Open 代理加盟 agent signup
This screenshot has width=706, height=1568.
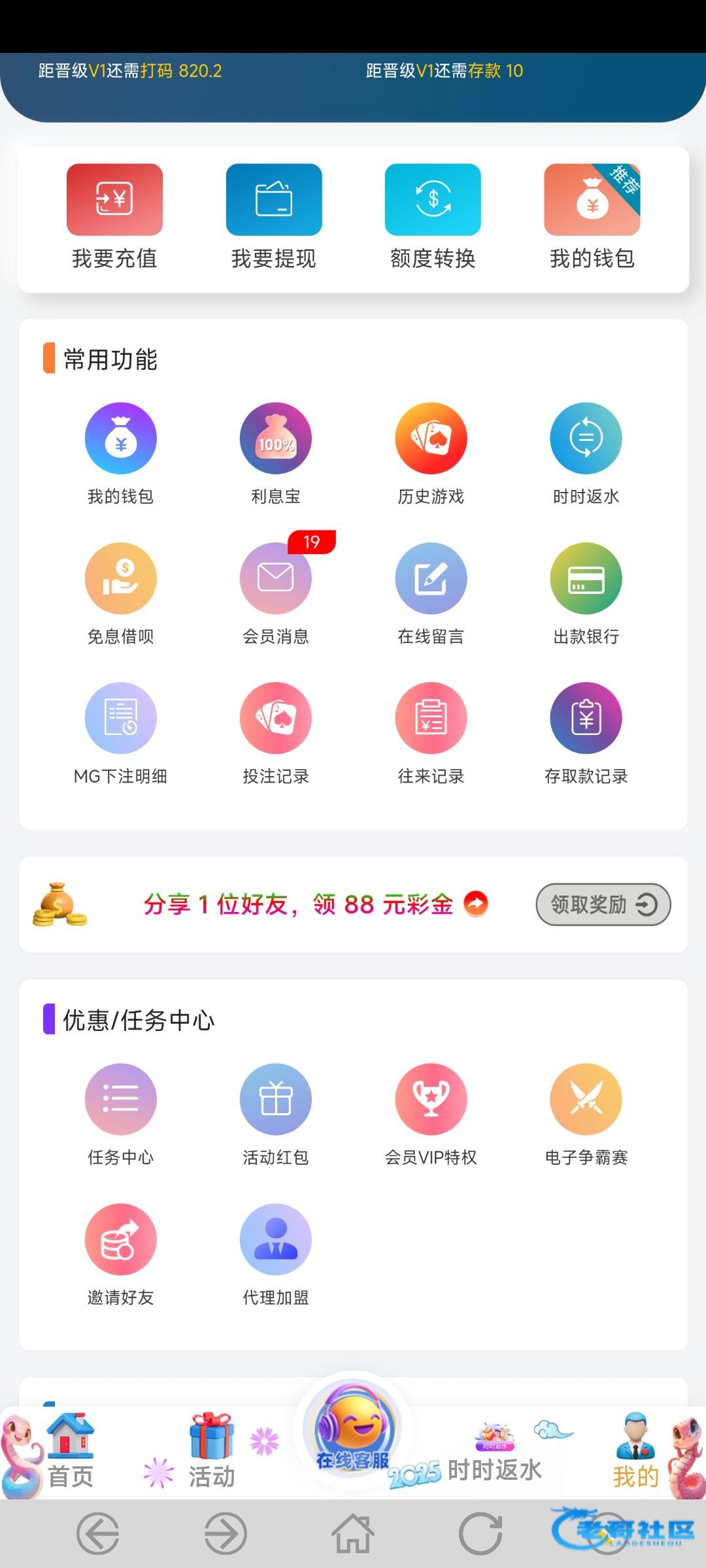point(276,1239)
